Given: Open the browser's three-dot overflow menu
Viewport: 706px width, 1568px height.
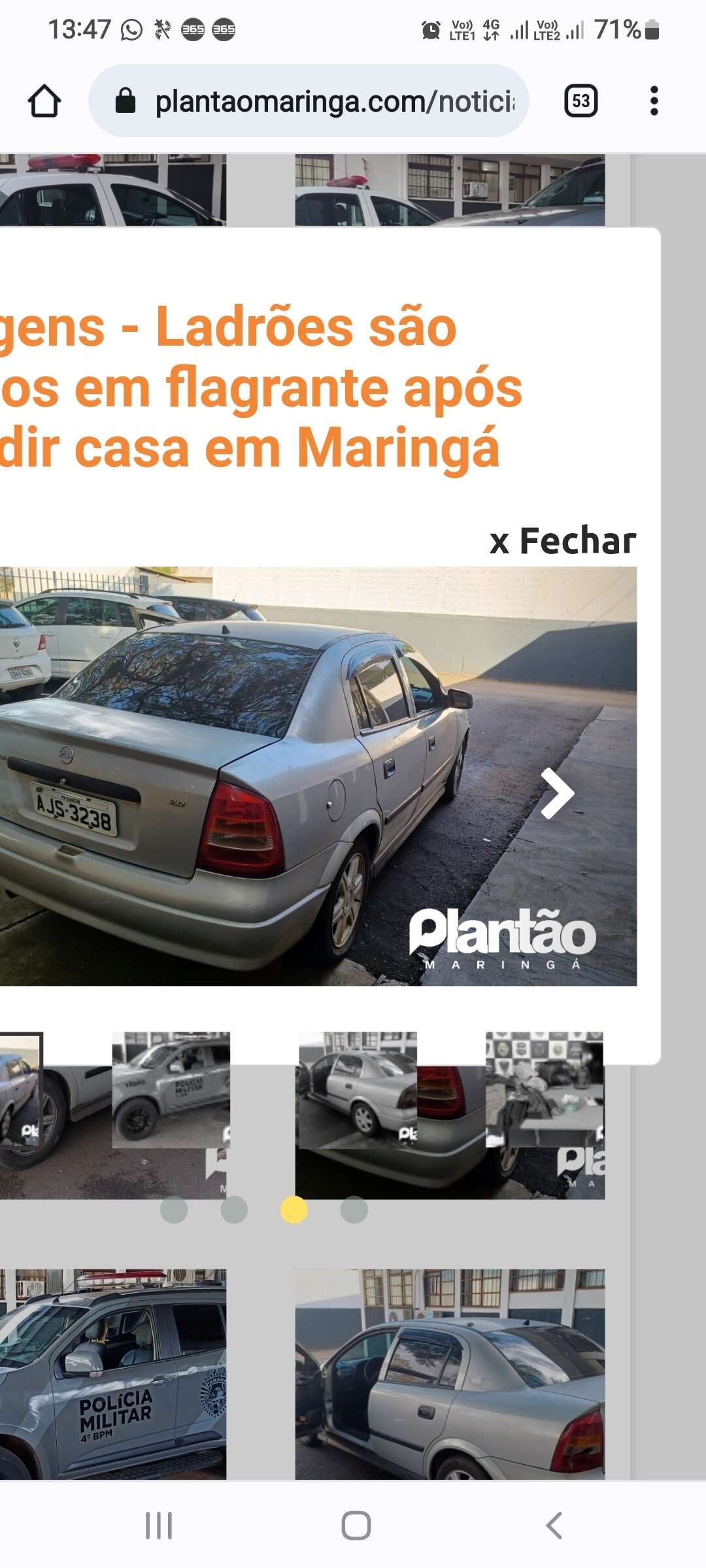Looking at the screenshot, I should [x=654, y=101].
